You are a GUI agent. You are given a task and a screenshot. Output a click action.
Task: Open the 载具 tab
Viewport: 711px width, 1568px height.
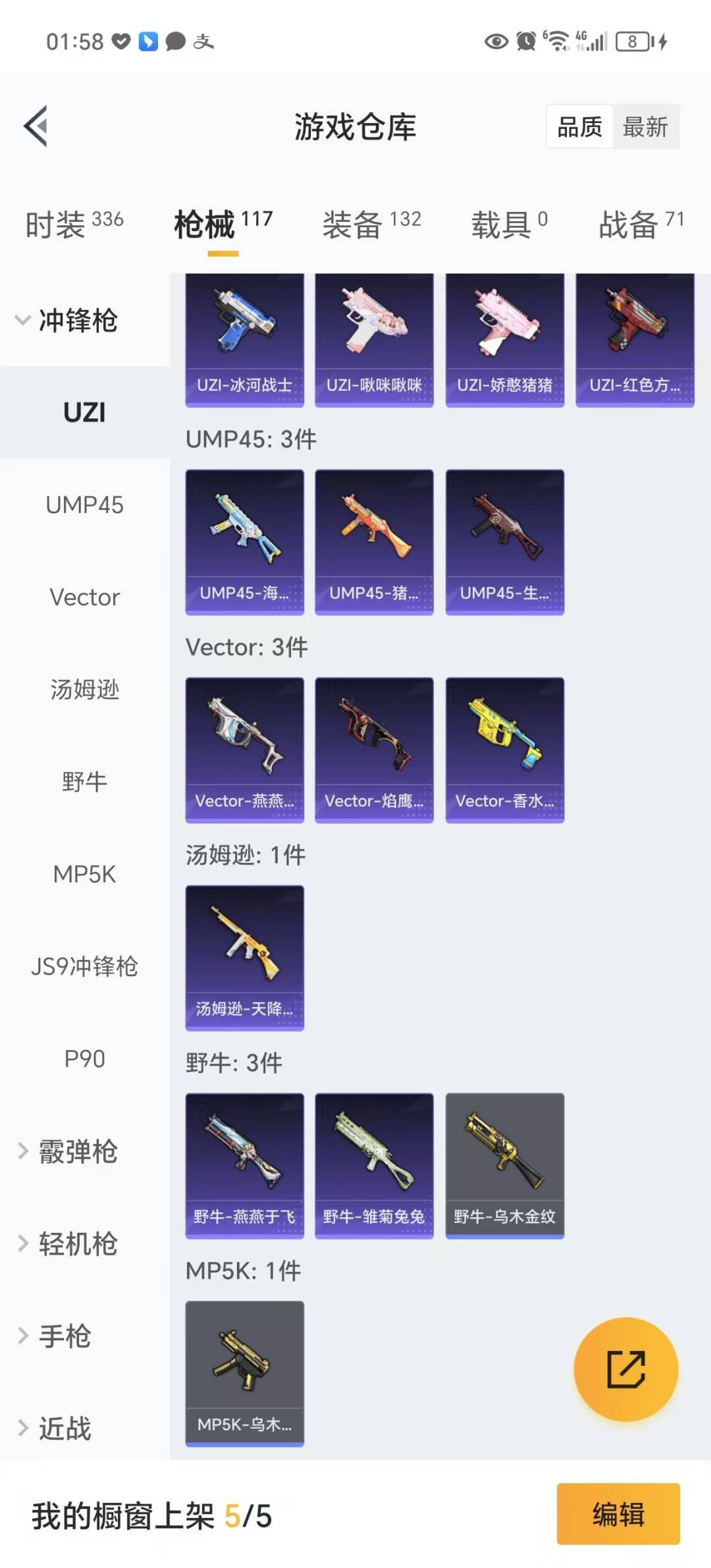508,225
